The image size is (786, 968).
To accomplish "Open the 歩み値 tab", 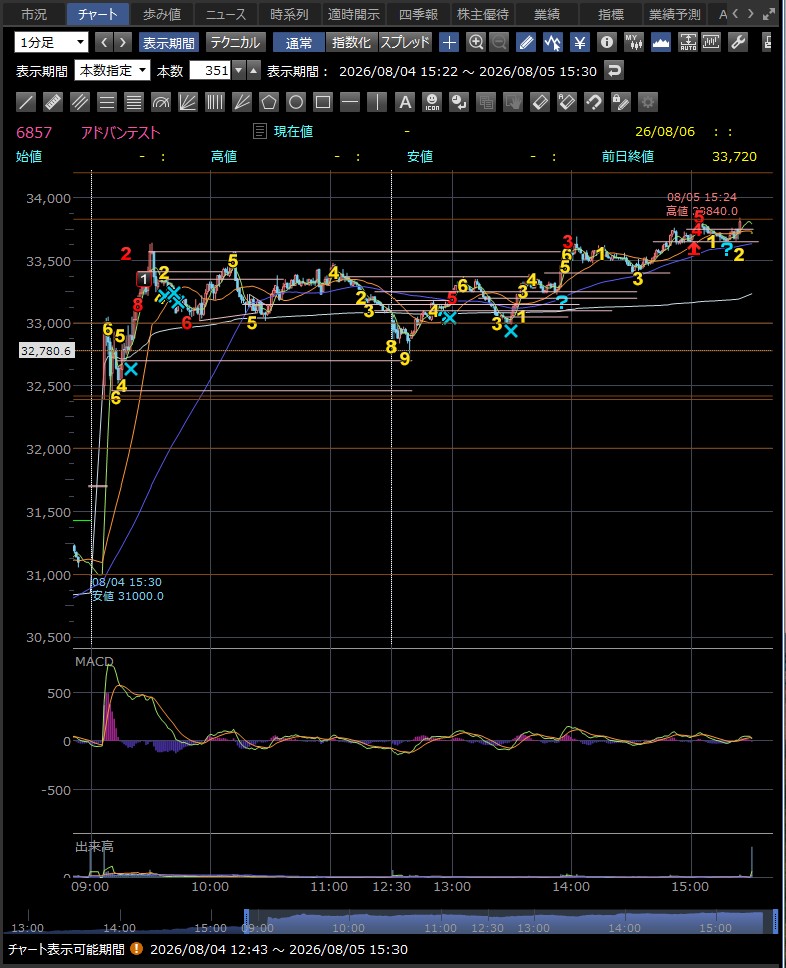I will tap(161, 14).
